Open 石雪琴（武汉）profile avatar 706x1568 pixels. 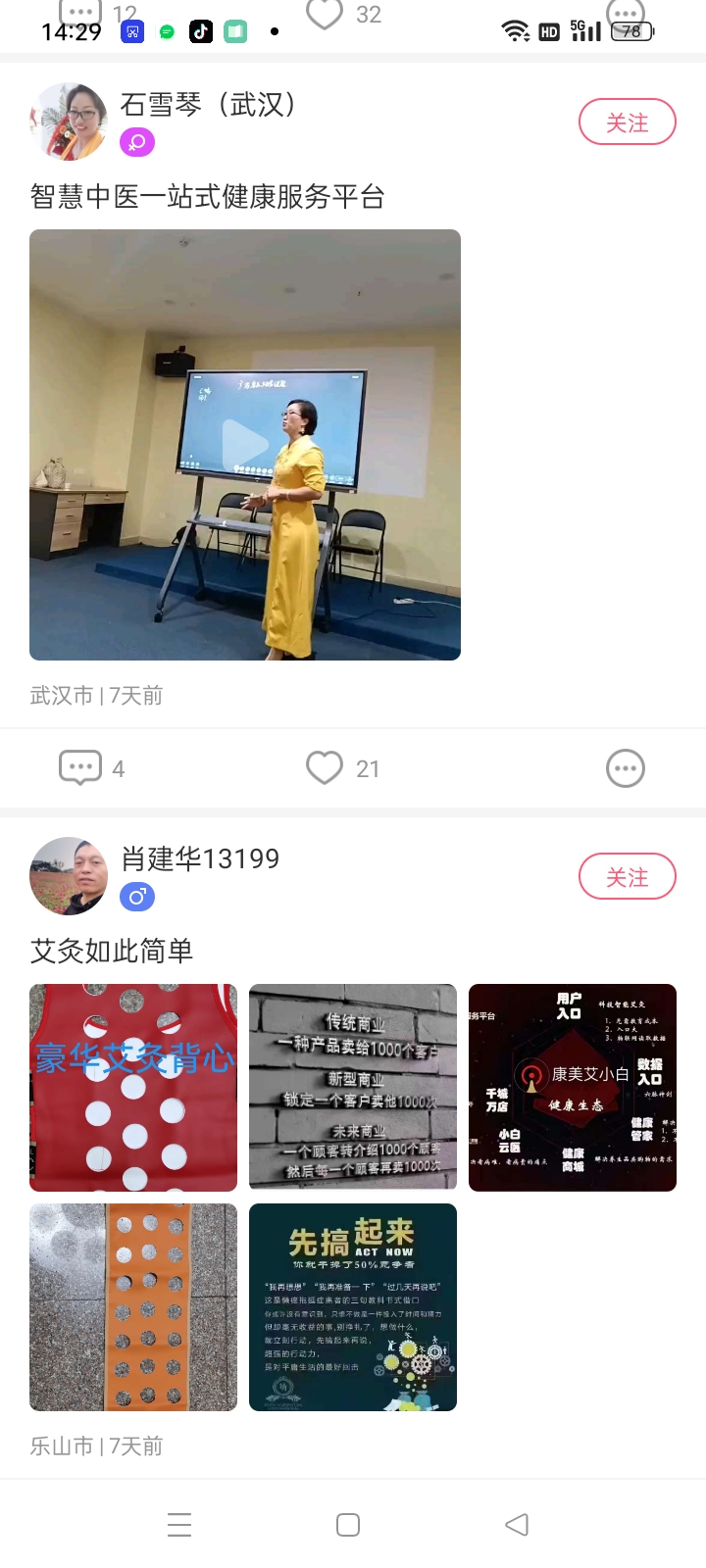69,122
